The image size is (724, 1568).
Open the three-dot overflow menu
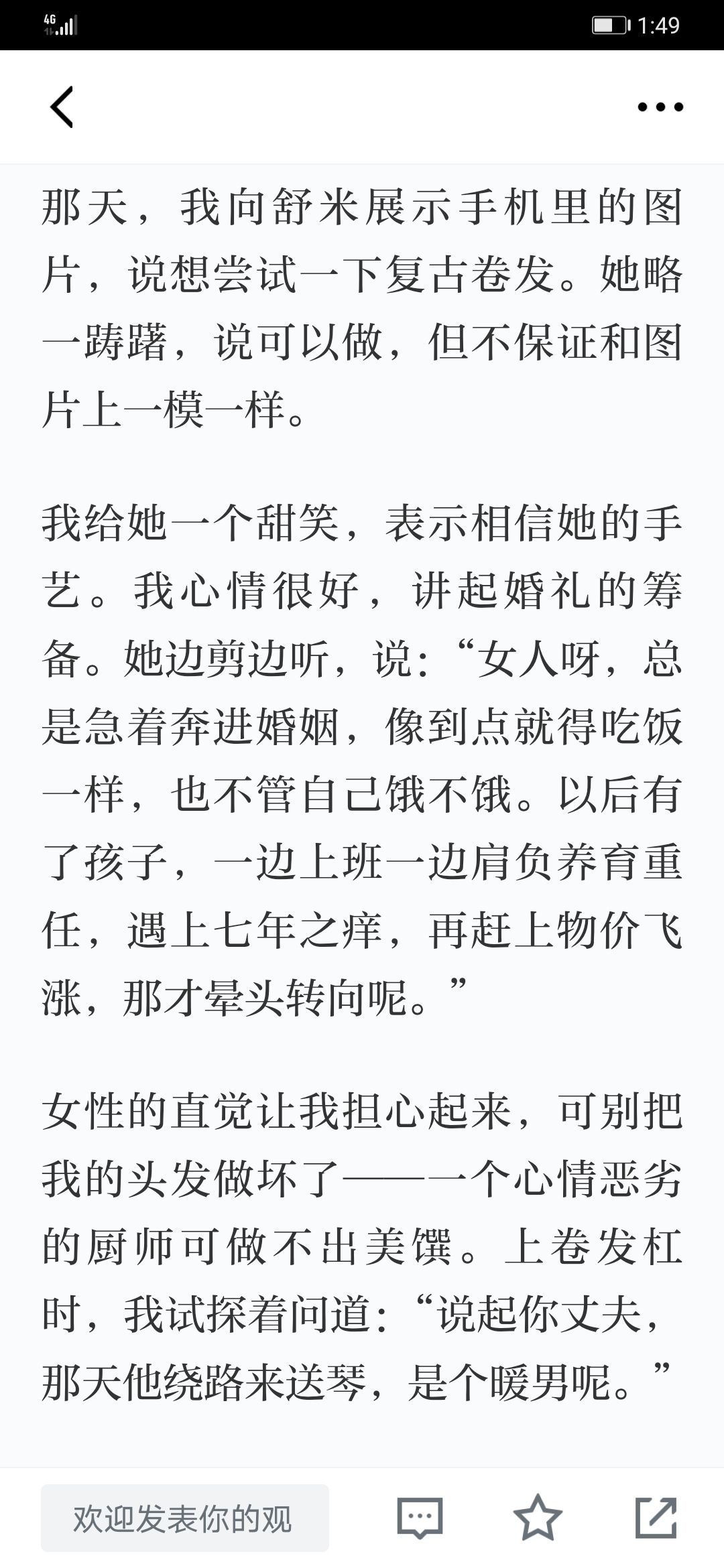[660, 107]
